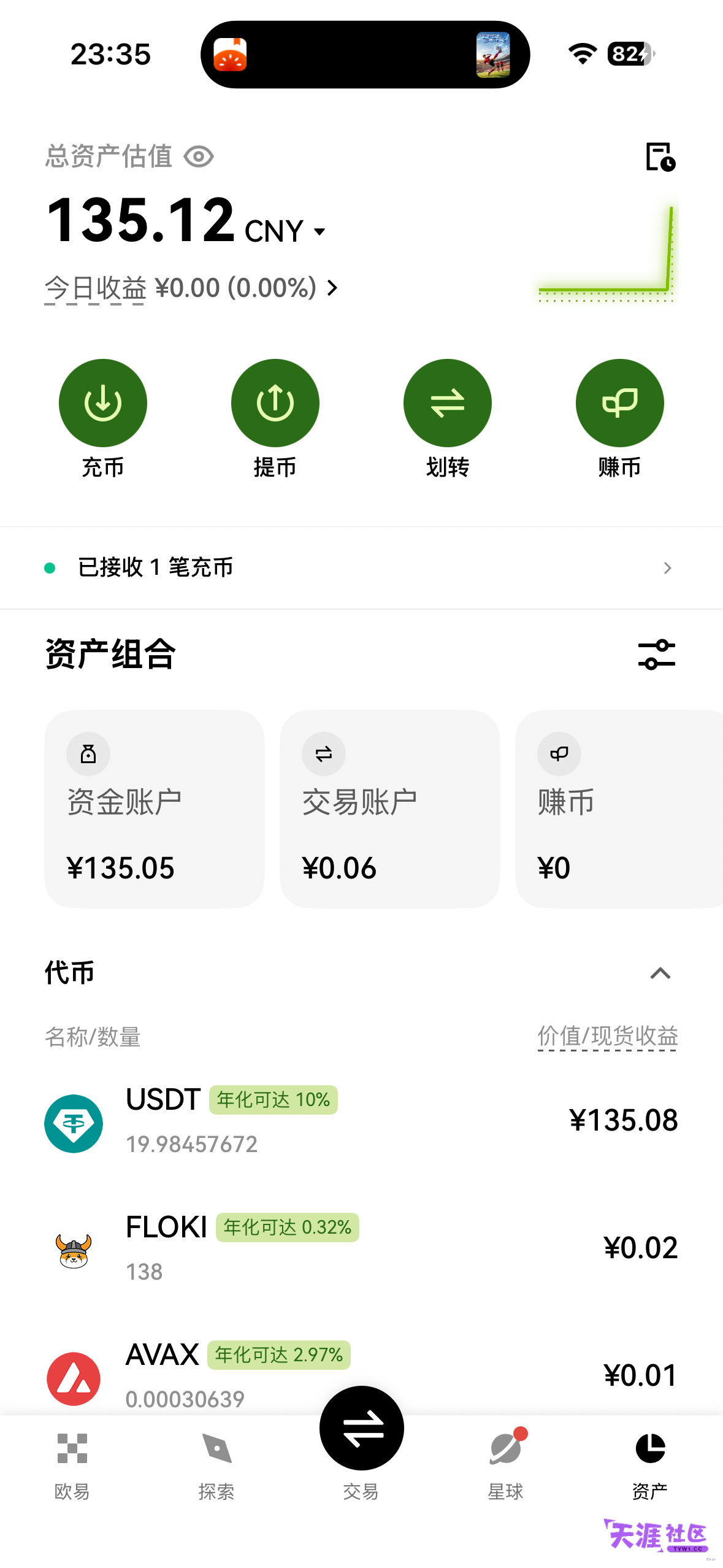This screenshot has width=723, height=1568.
Task: Open the 赚币 portfolio card
Action: 619,809
